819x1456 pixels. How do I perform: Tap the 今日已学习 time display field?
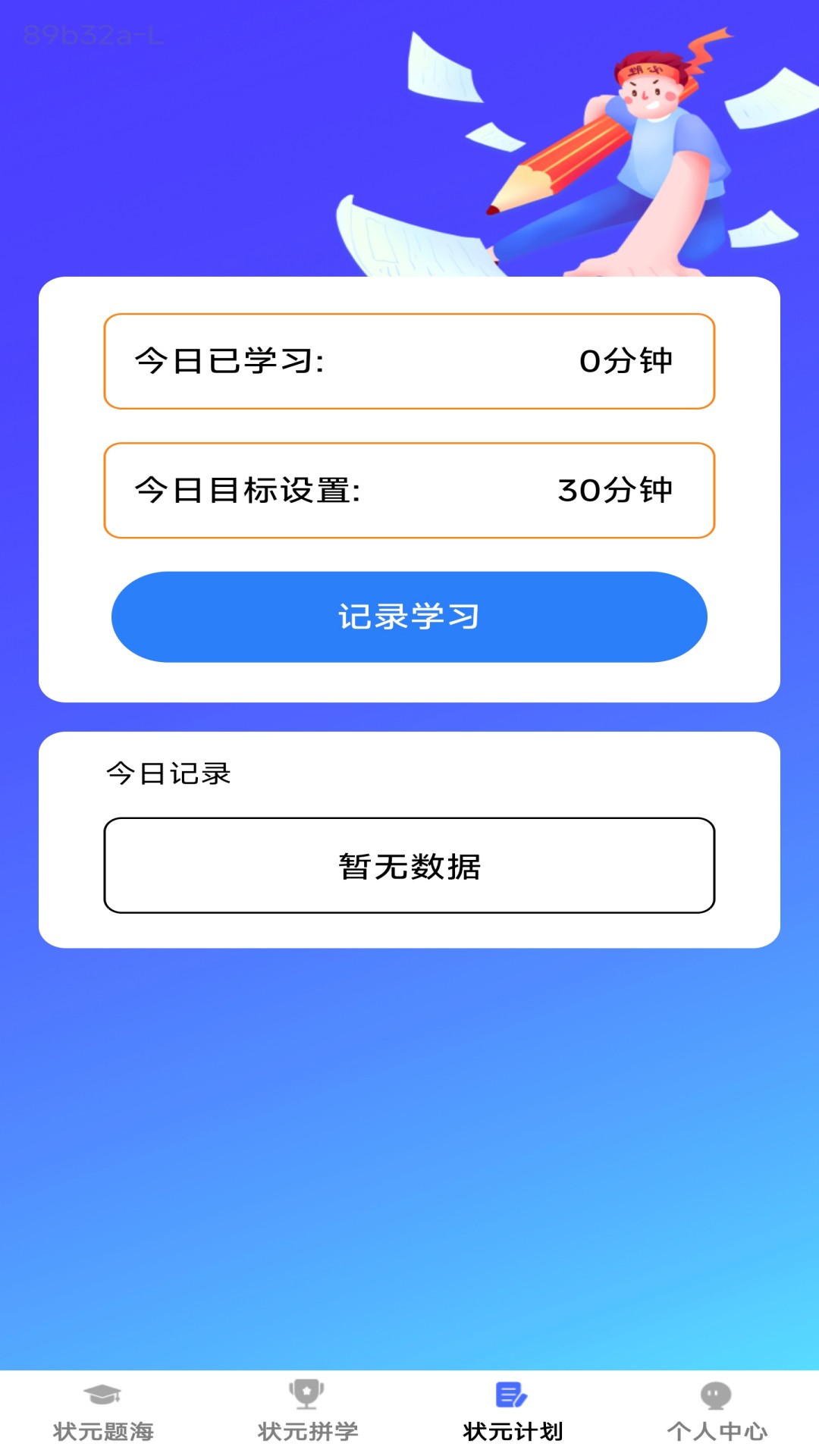tap(409, 362)
